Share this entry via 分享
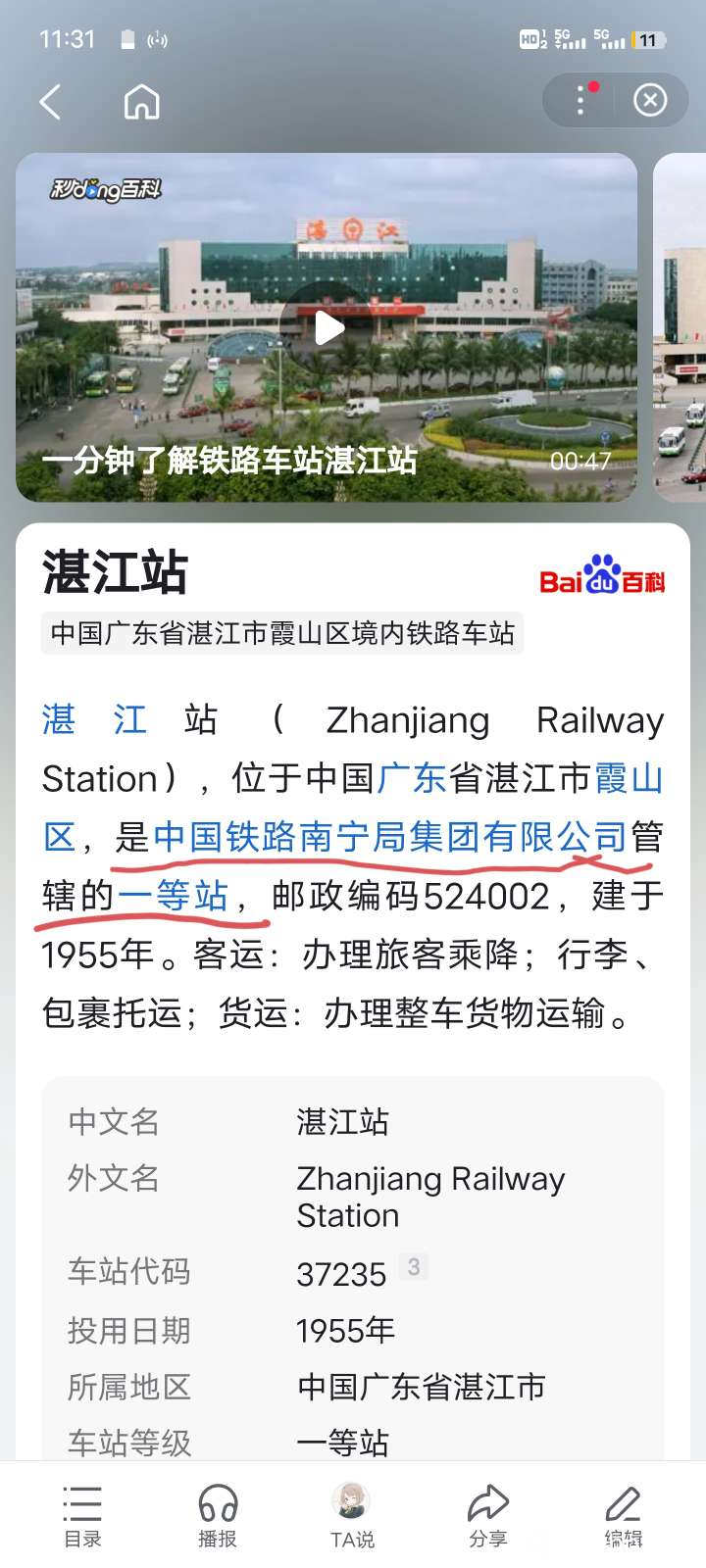 [487, 1514]
